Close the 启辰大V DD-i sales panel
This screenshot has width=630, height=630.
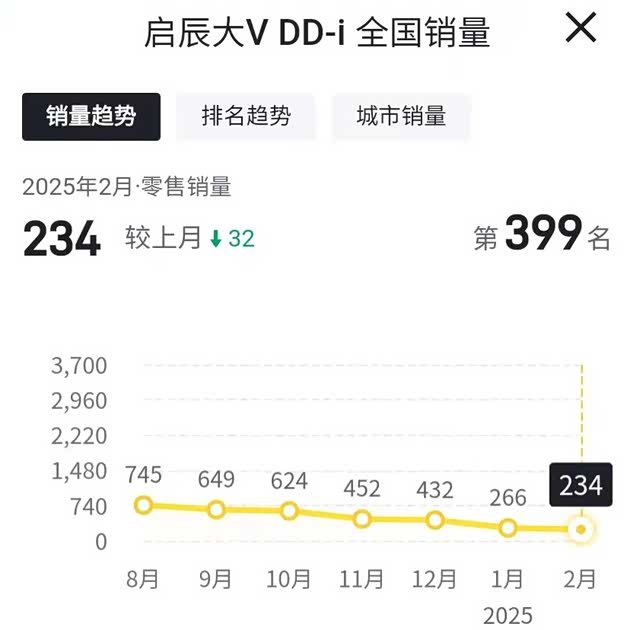tap(580, 29)
